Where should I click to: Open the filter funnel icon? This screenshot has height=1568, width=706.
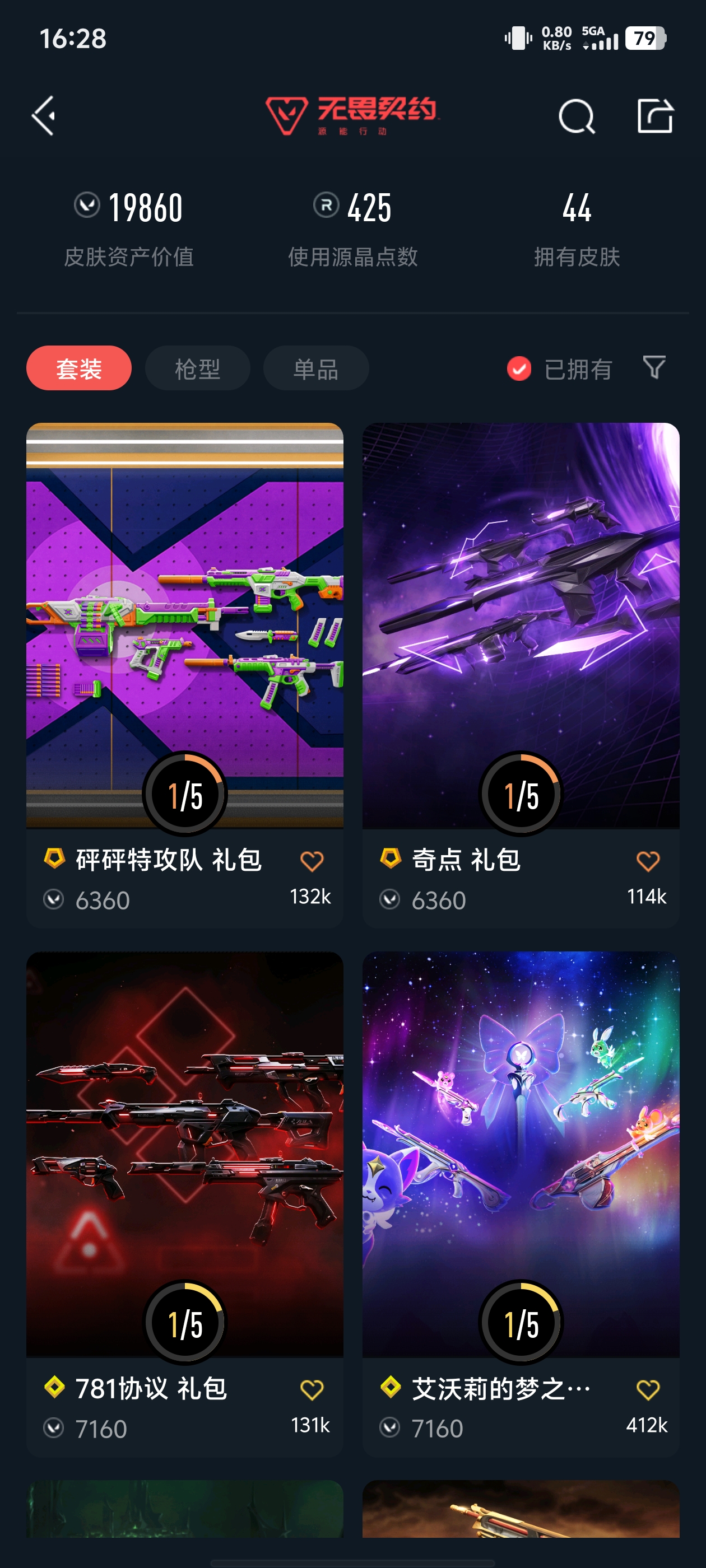(x=654, y=368)
